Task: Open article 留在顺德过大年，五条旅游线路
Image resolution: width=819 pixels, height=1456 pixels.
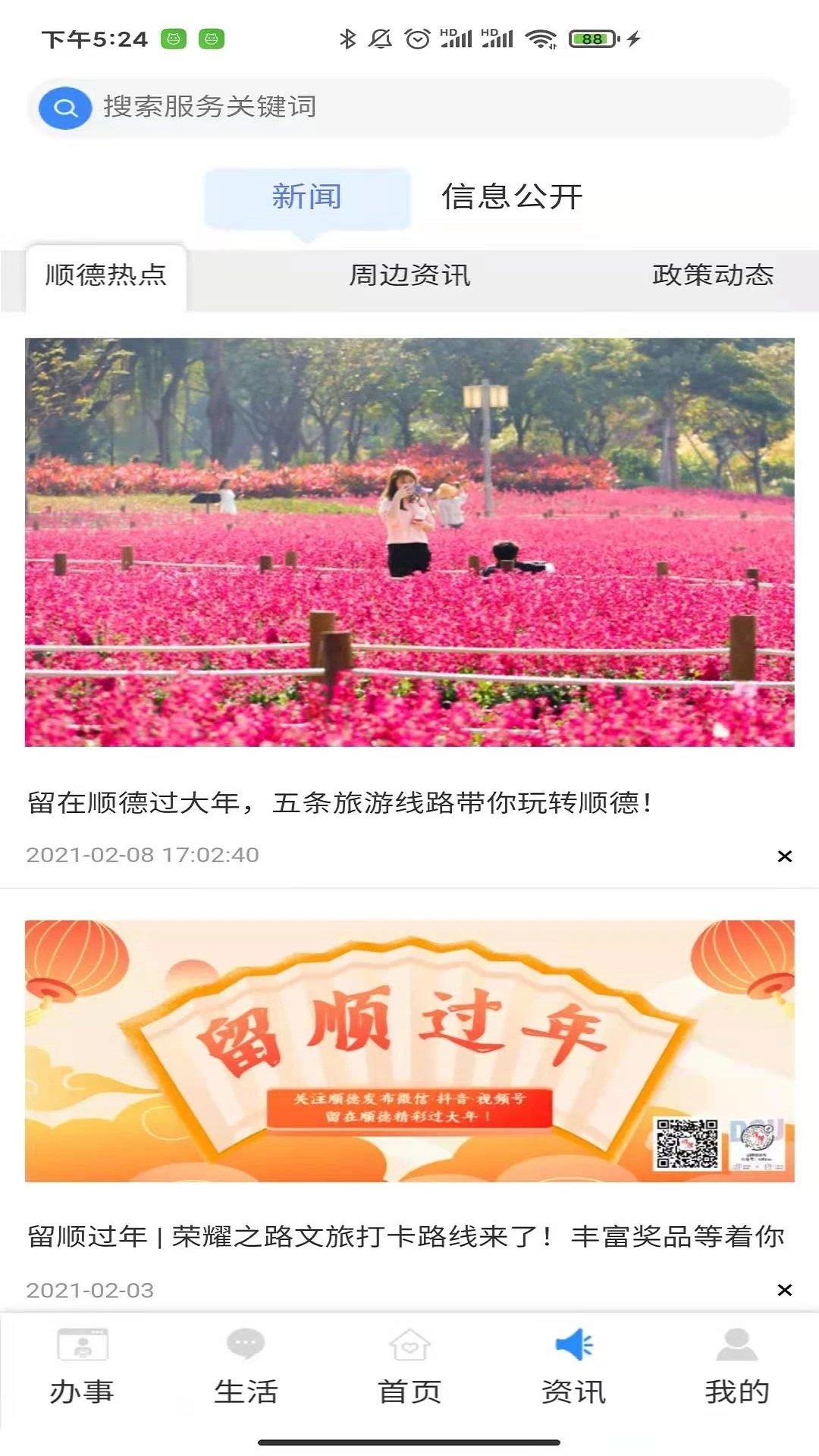Action: (x=340, y=802)
